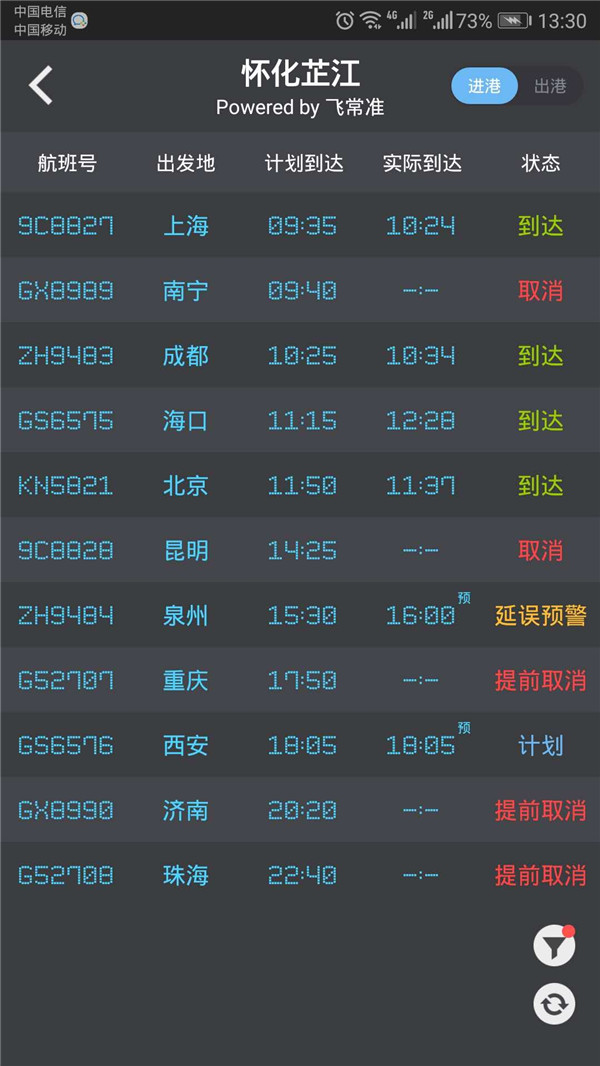Open flight 9C8827 from 上海
Image resolution: width=600 pixels, height=1066 pixels.
point(300,226)
